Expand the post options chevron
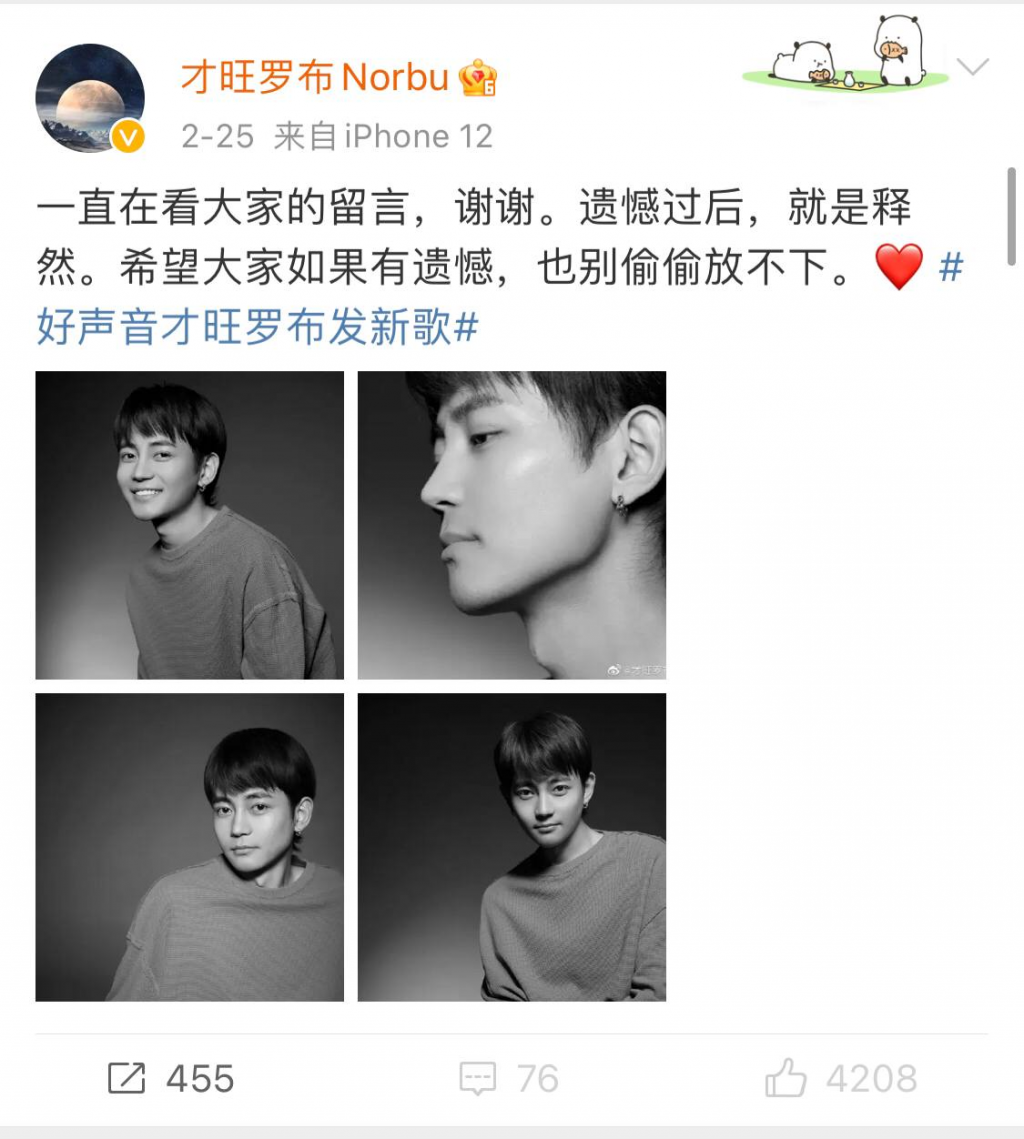This screenshot has height=1139, width=1024. 972,68
